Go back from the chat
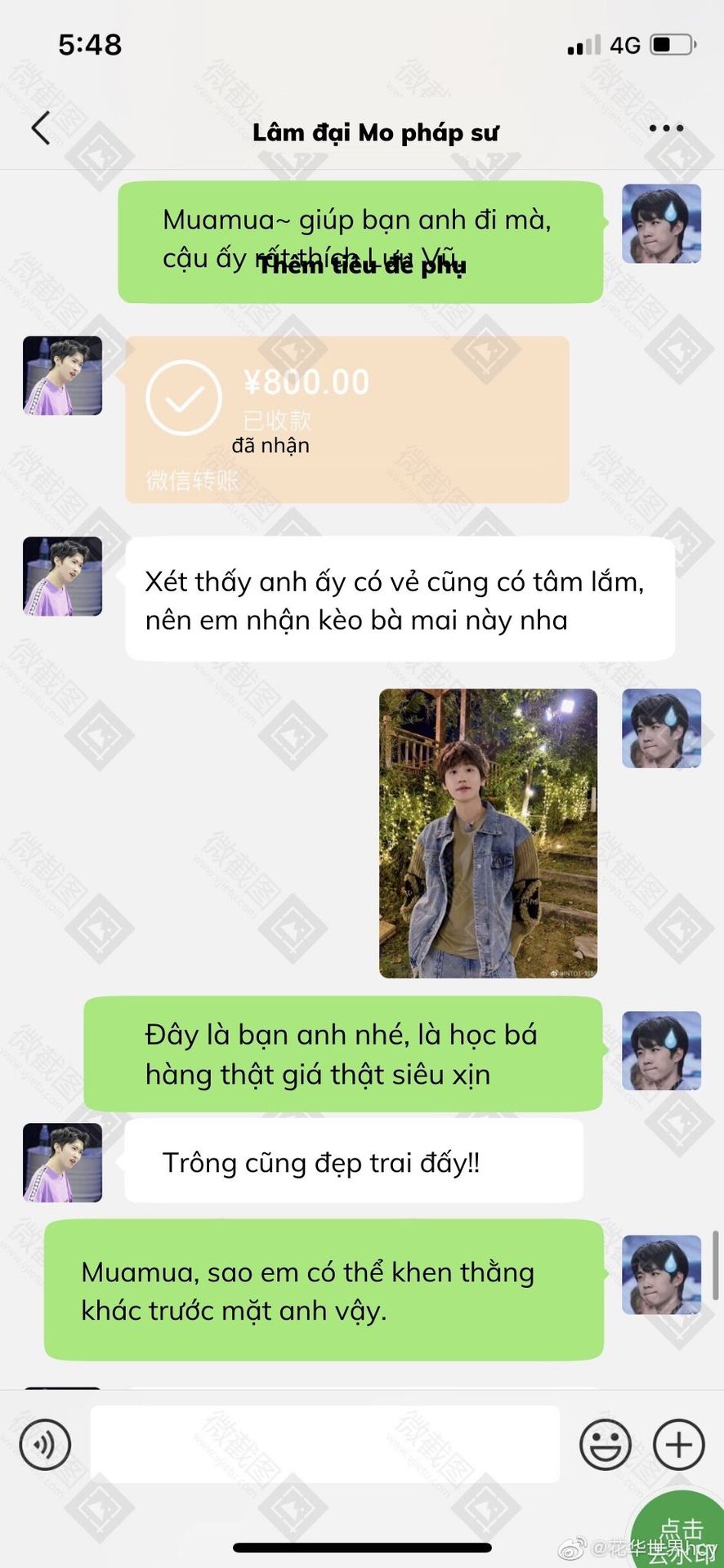724x1568 pixels. click(41, 128)
